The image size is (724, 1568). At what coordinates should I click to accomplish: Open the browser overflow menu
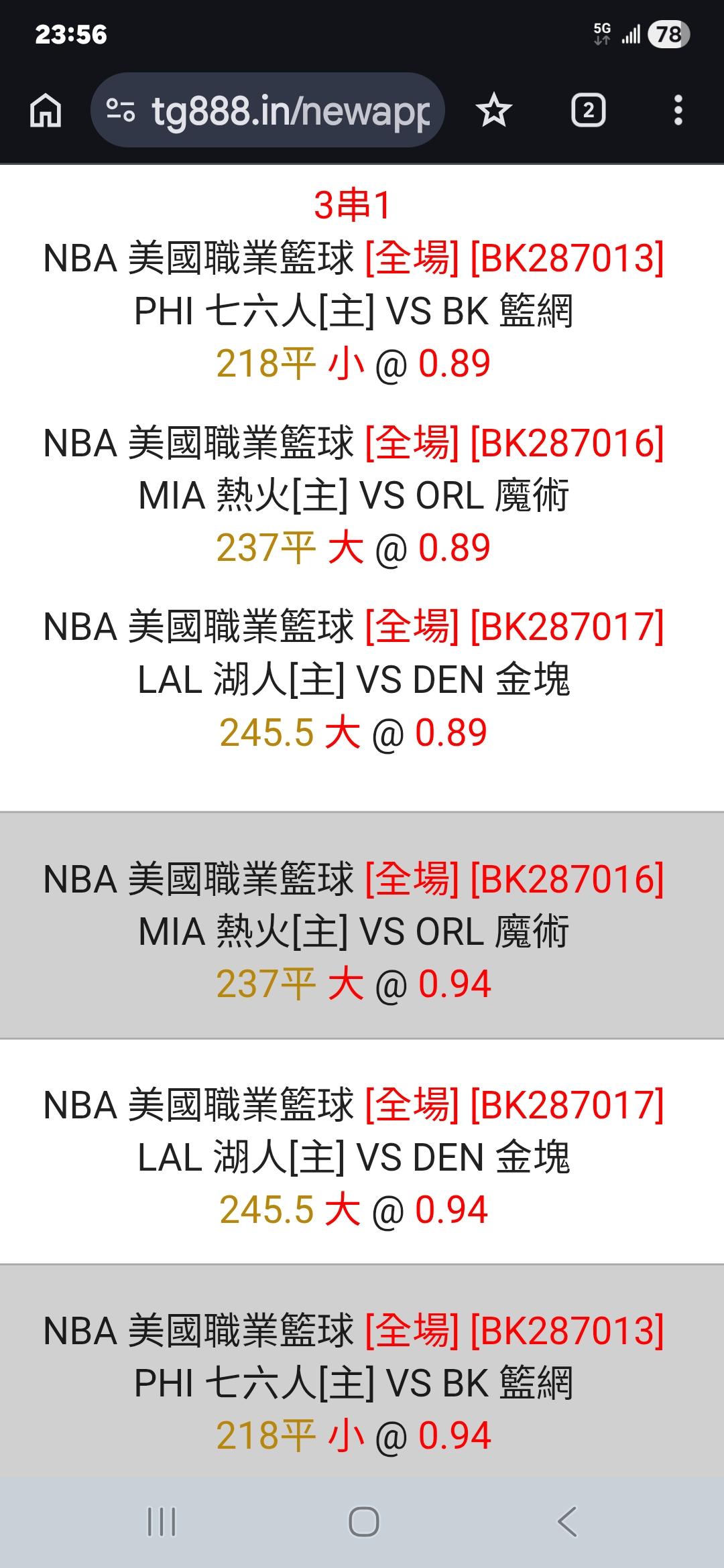tap(678, 111)
